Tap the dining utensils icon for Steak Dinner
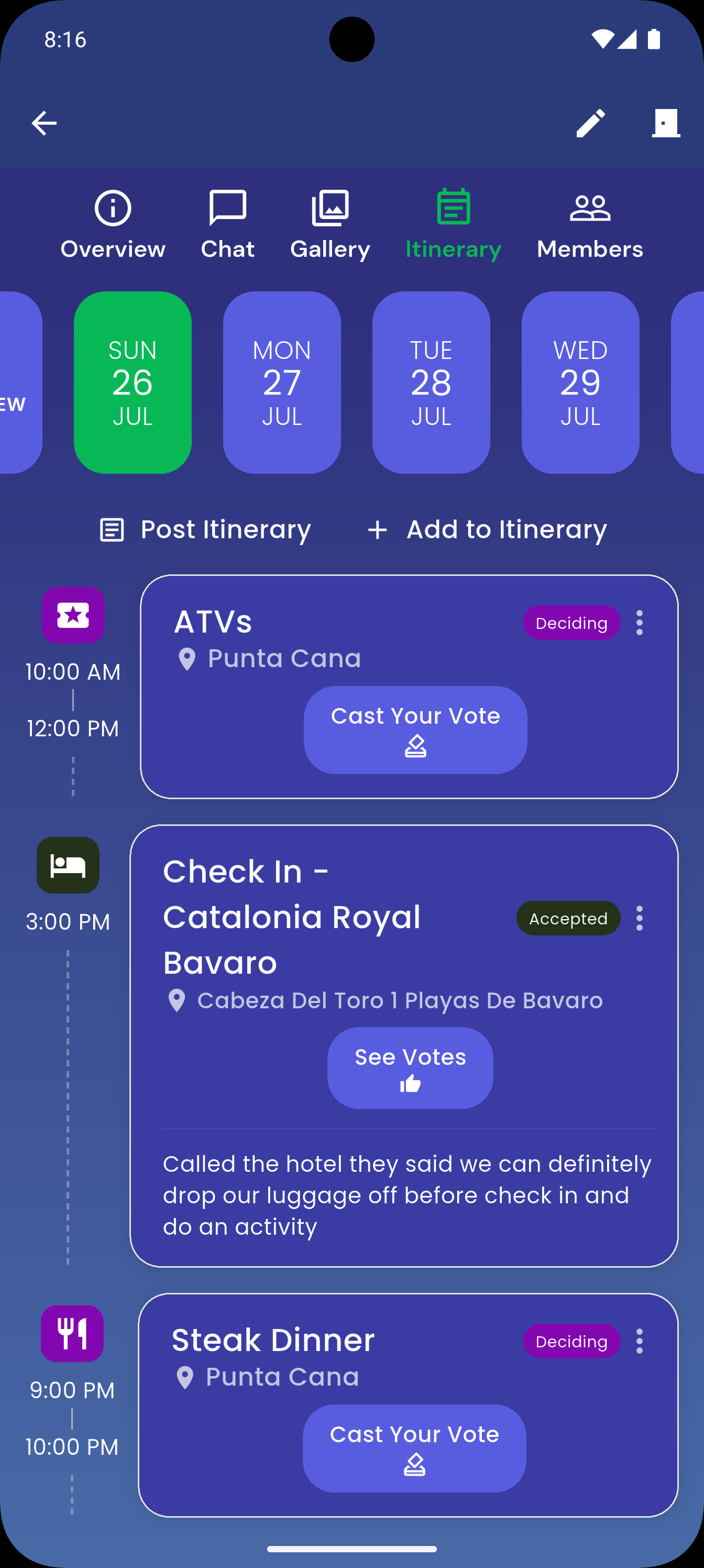Viewport: 704px width, 1568px height. tap(72, 1333)
